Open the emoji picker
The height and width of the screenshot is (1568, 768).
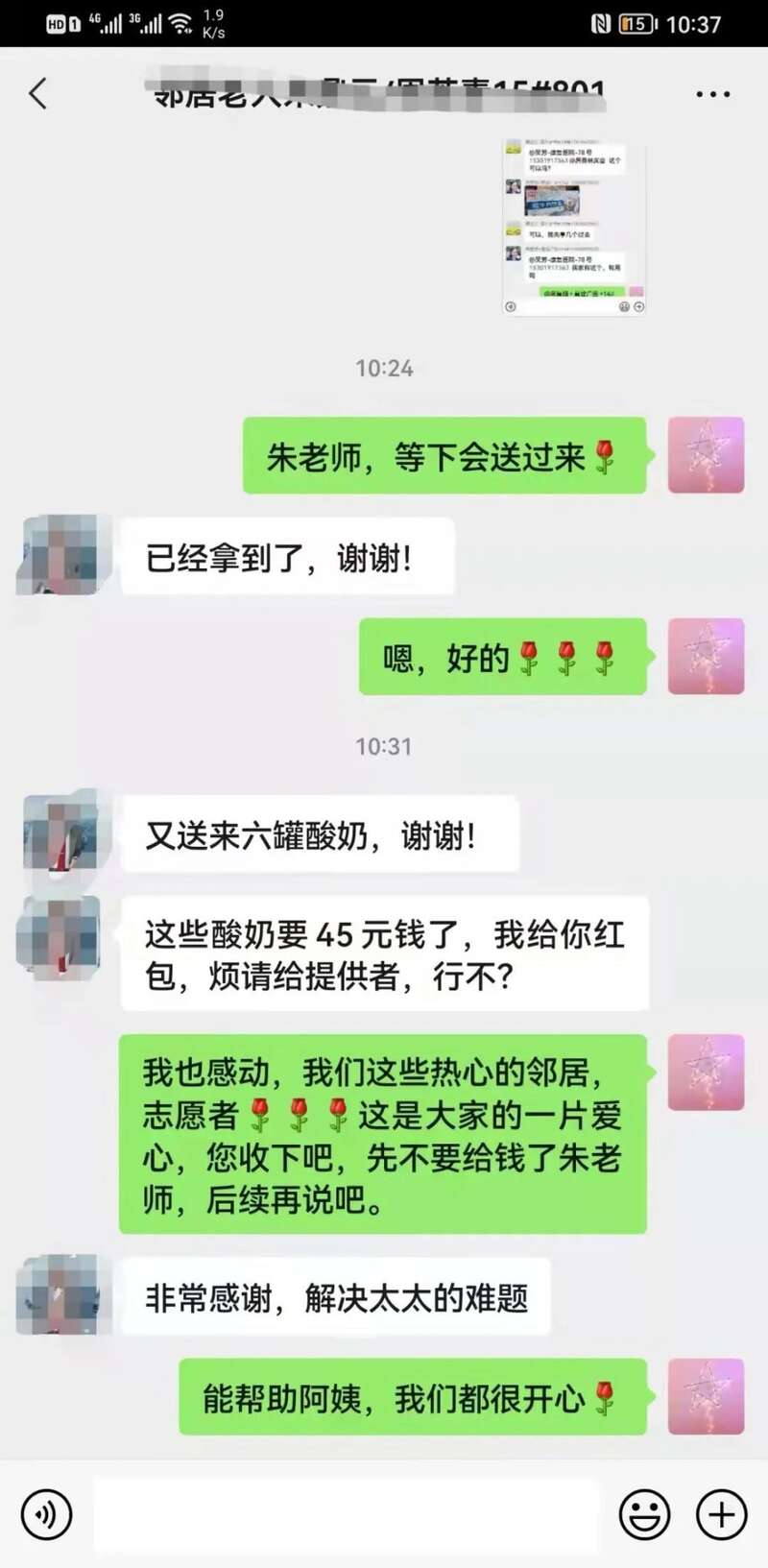point(644,1514)
